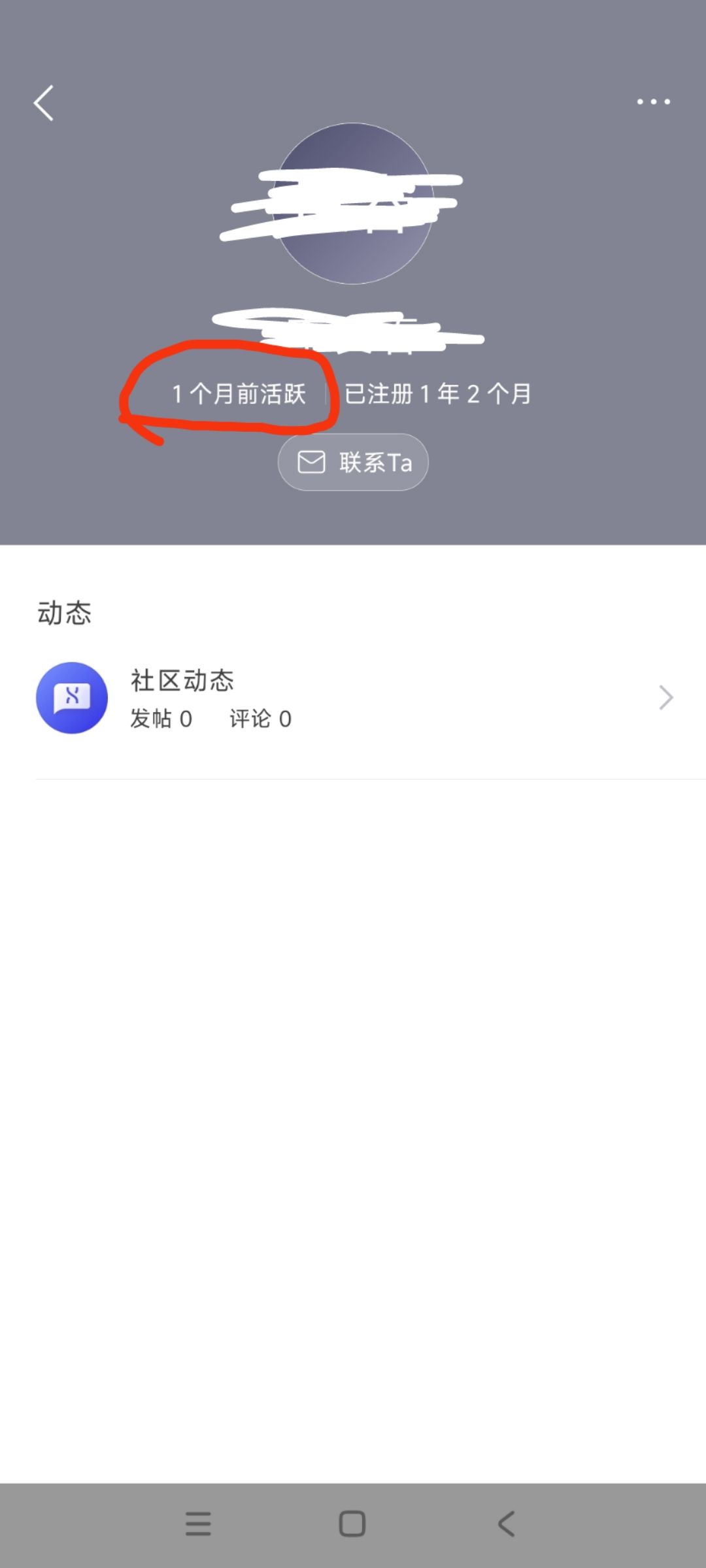The height and width of the screenshot is (1568, 706).
Task: Tap the system back button in the navigation bar
Action: tap(507, 1524)
